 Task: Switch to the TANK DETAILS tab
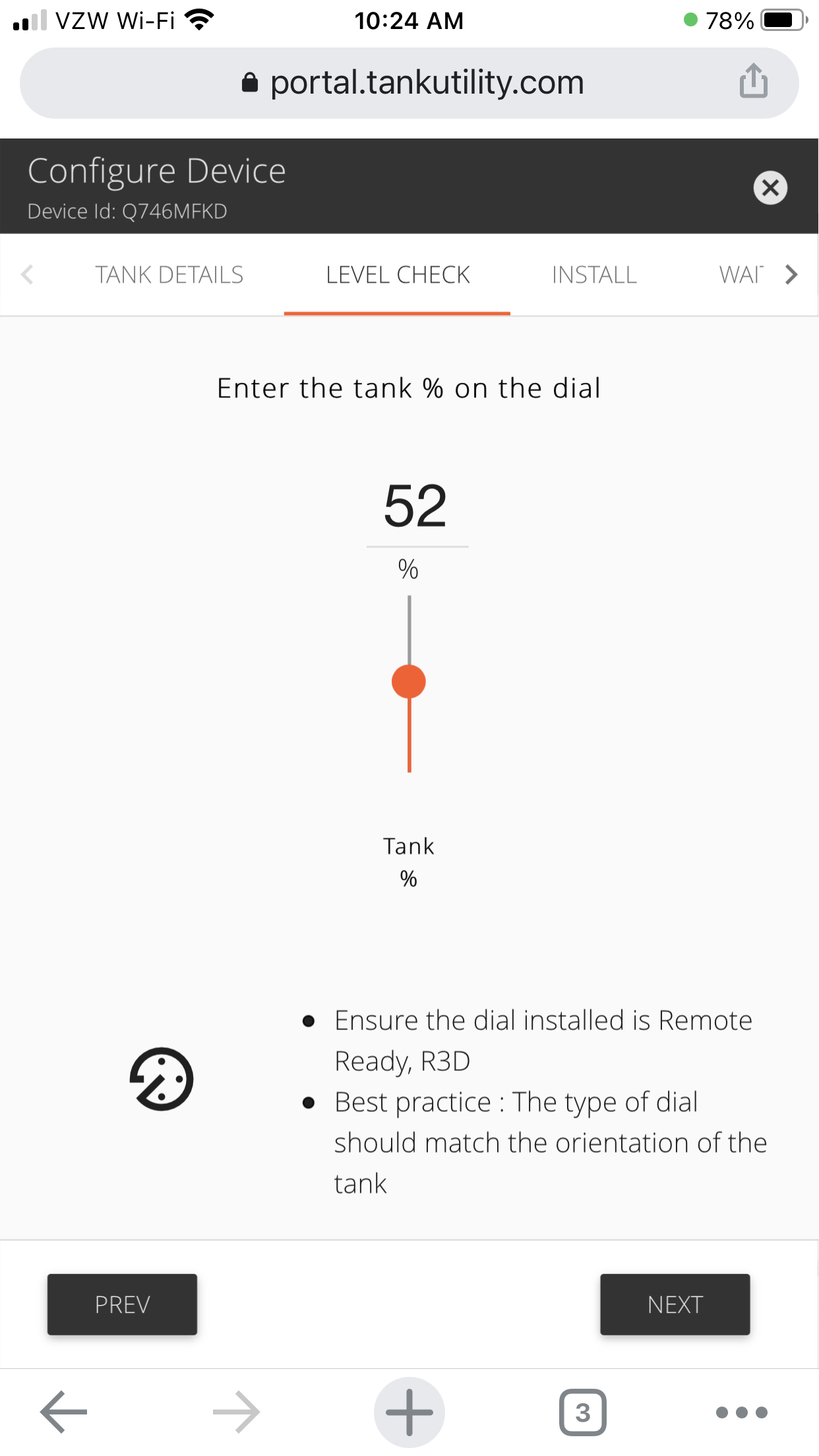coord(169,275)
